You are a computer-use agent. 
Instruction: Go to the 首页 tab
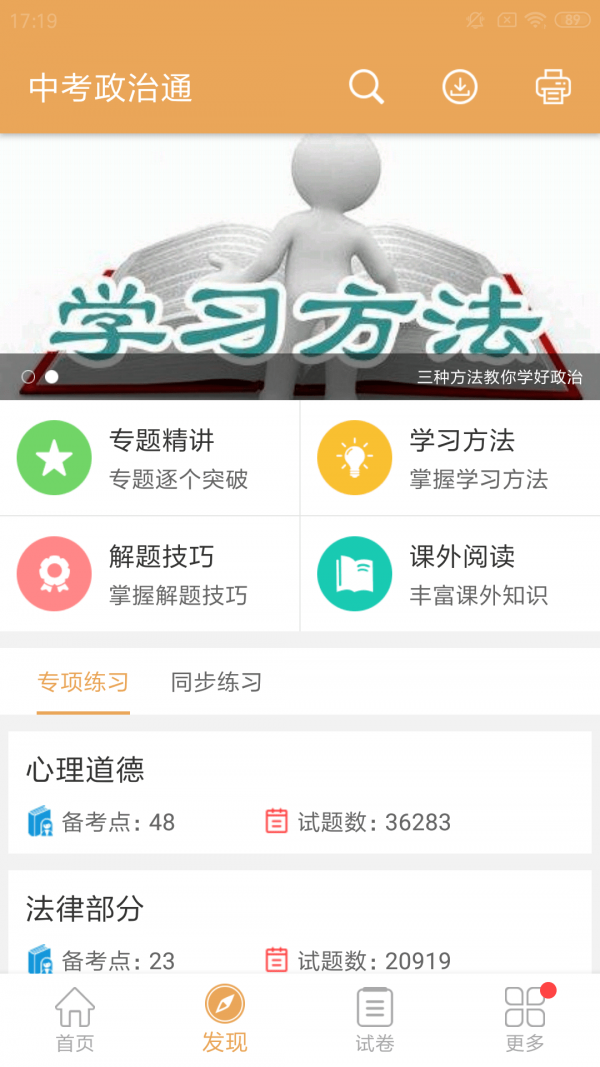point(75,1020)
